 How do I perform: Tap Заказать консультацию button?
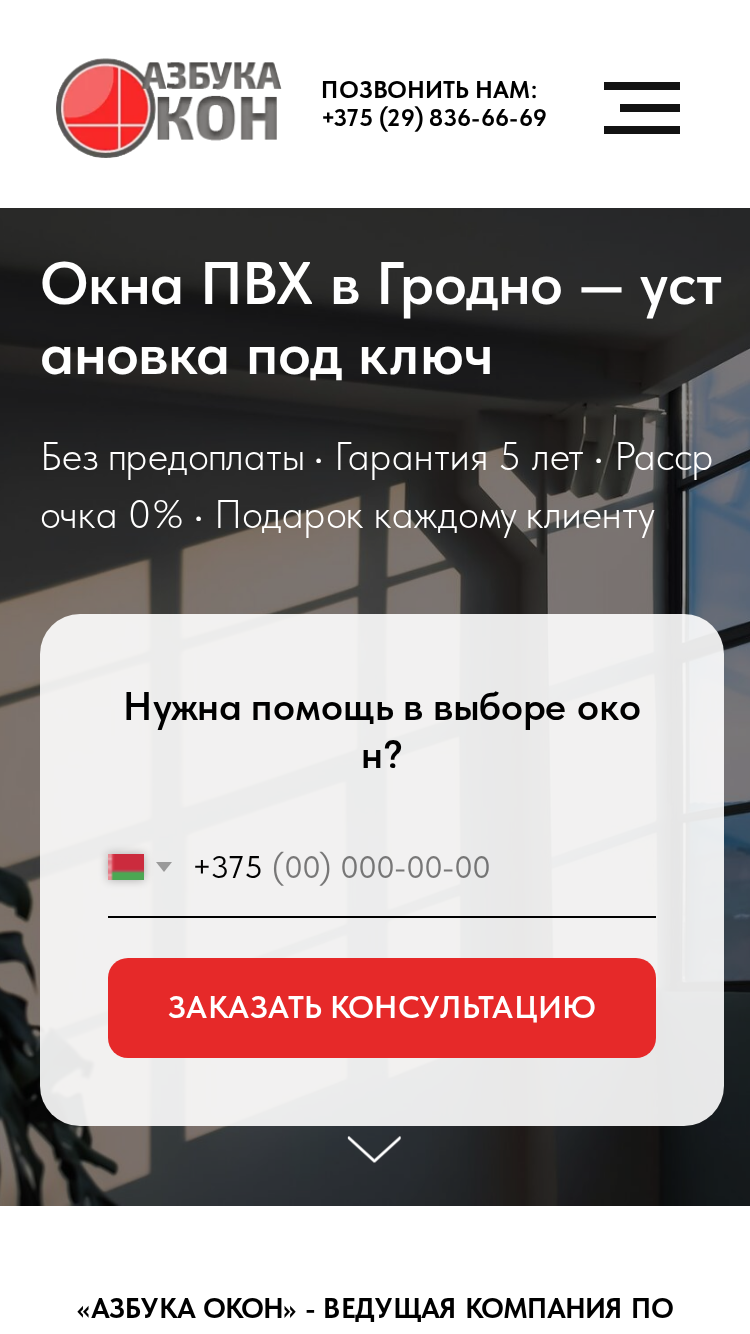click(382, 1007)
